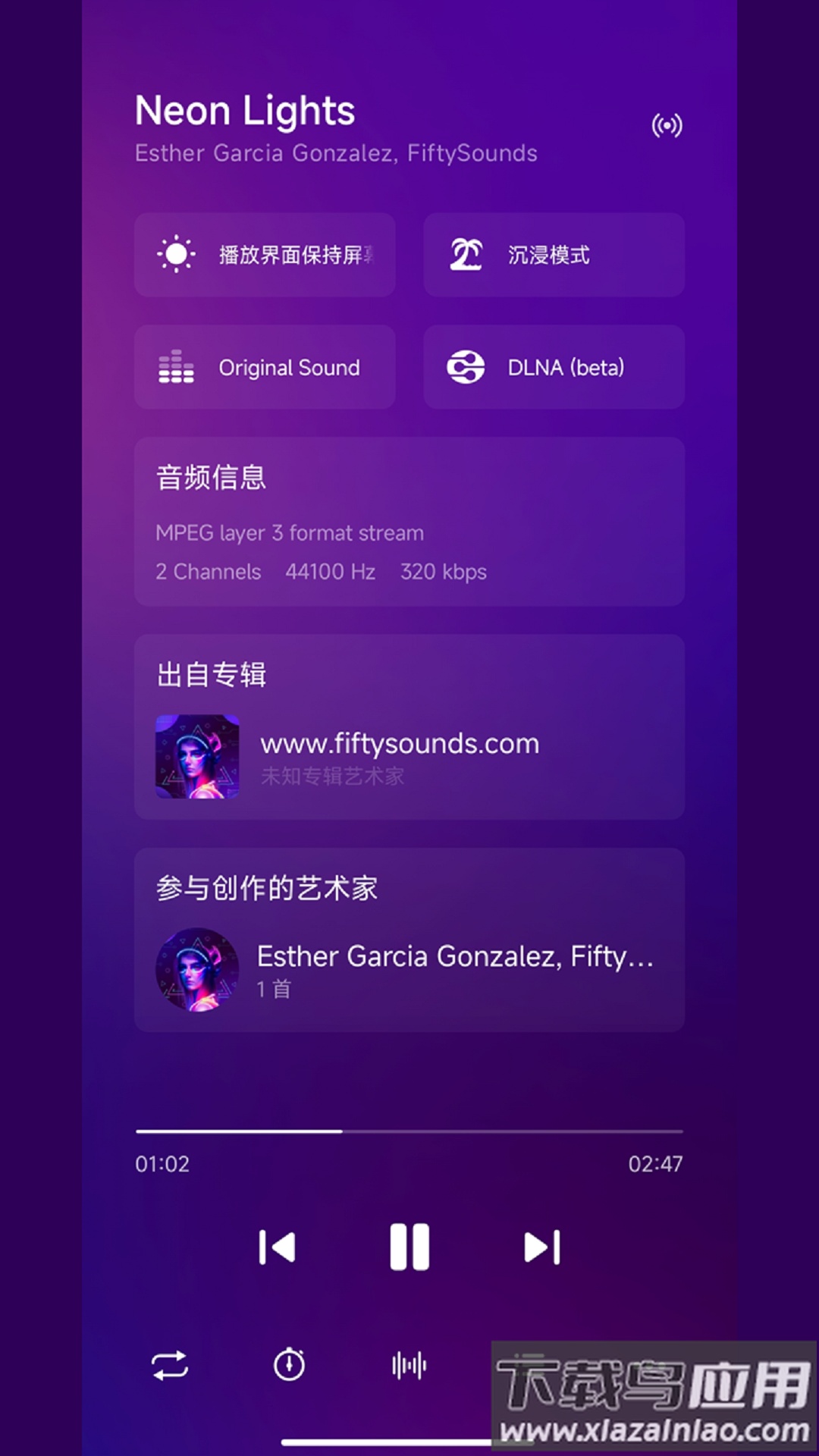Open the audio visualizer icon
Image resolution: width=819 pixels, height=1456 pixels.
tap(409, 1365)
